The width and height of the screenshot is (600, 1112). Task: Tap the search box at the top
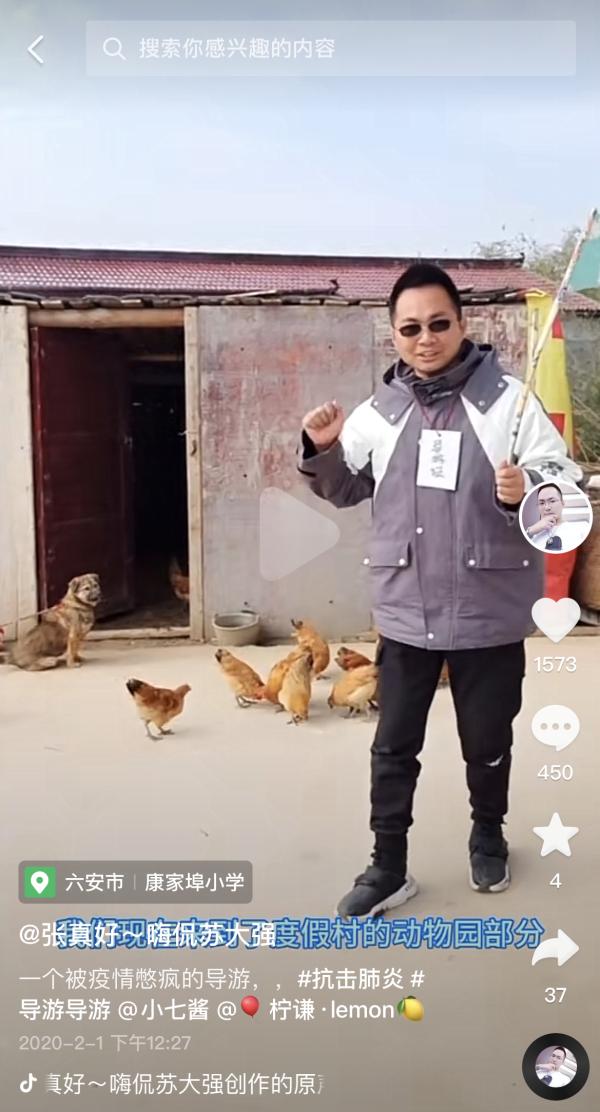(330, 48)
